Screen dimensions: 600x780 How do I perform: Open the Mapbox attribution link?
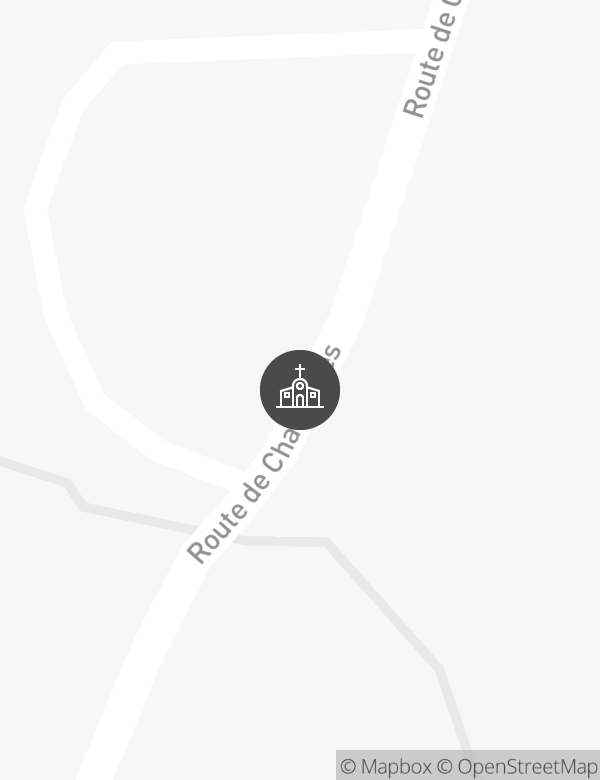[x=386, y=767]
